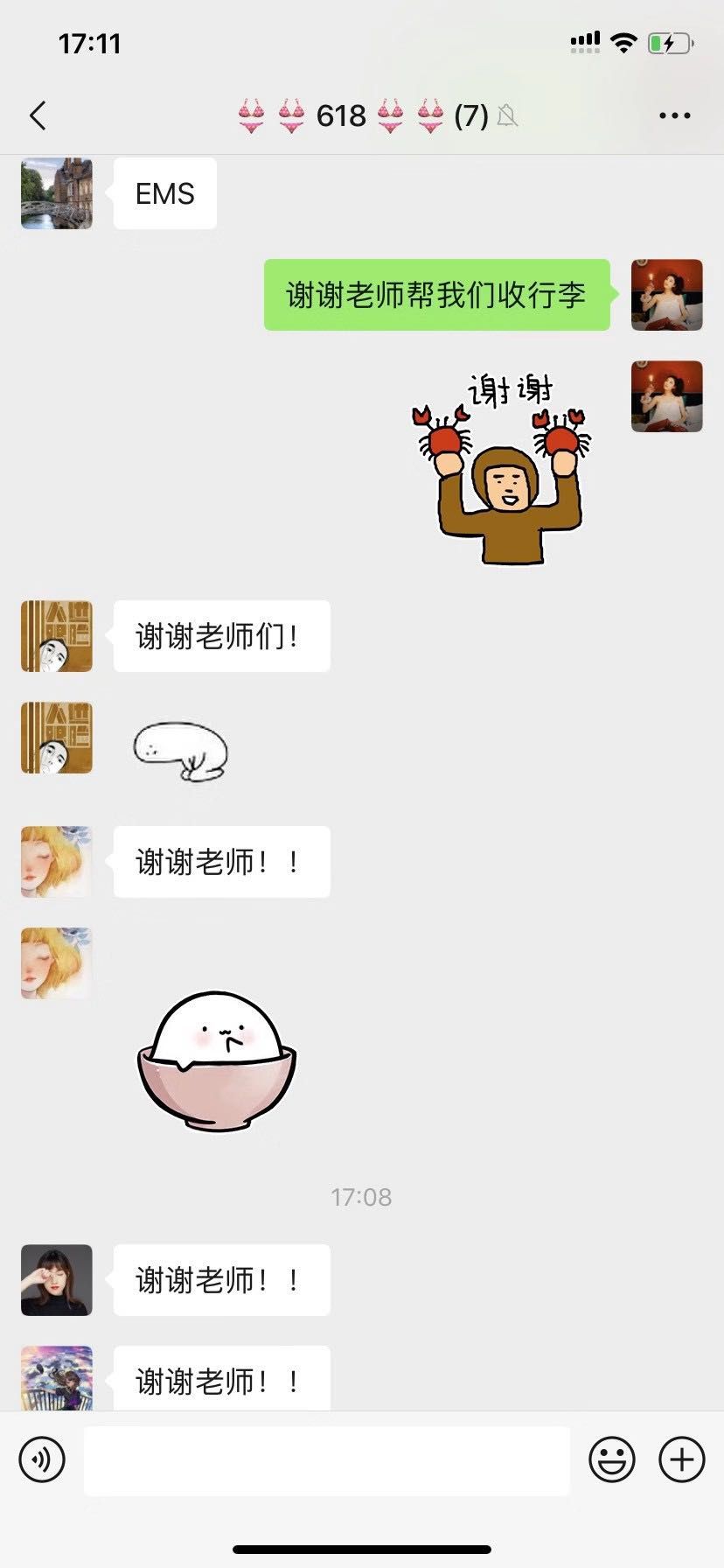Screen dimensions: 724x1568
Task: Open the plus attachments menu
Action: tap(682, 1459)
